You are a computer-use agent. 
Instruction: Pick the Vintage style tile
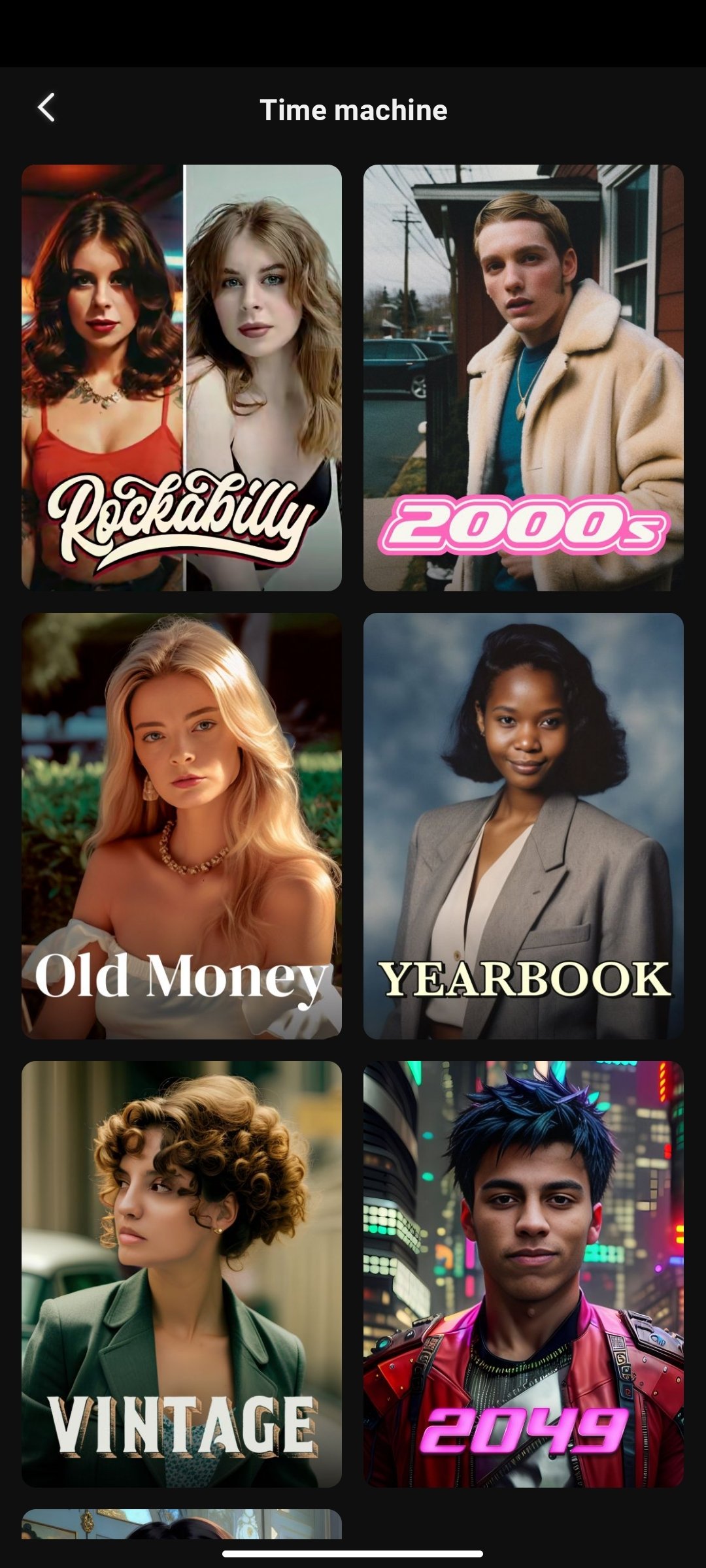(181, 1274)
